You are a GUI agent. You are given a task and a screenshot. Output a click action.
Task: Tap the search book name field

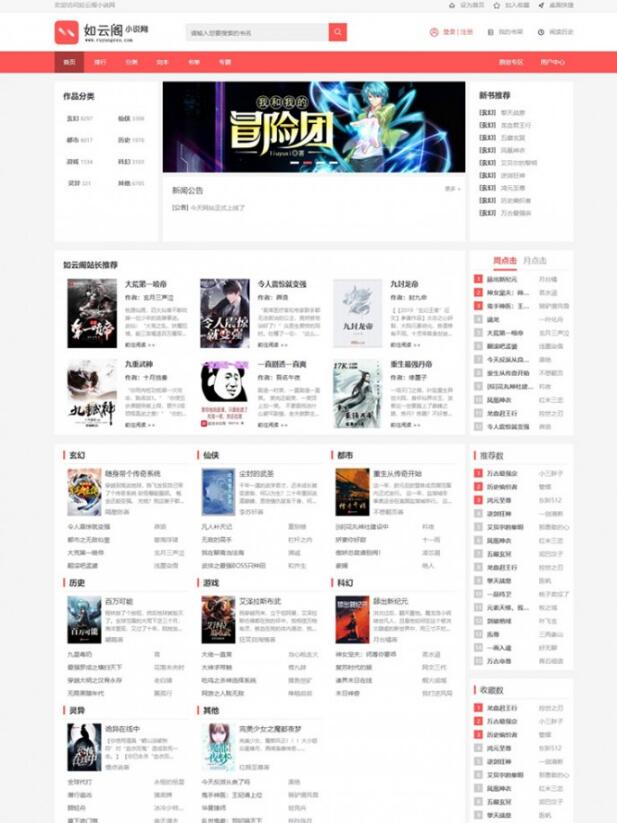[x=257, y=32]
